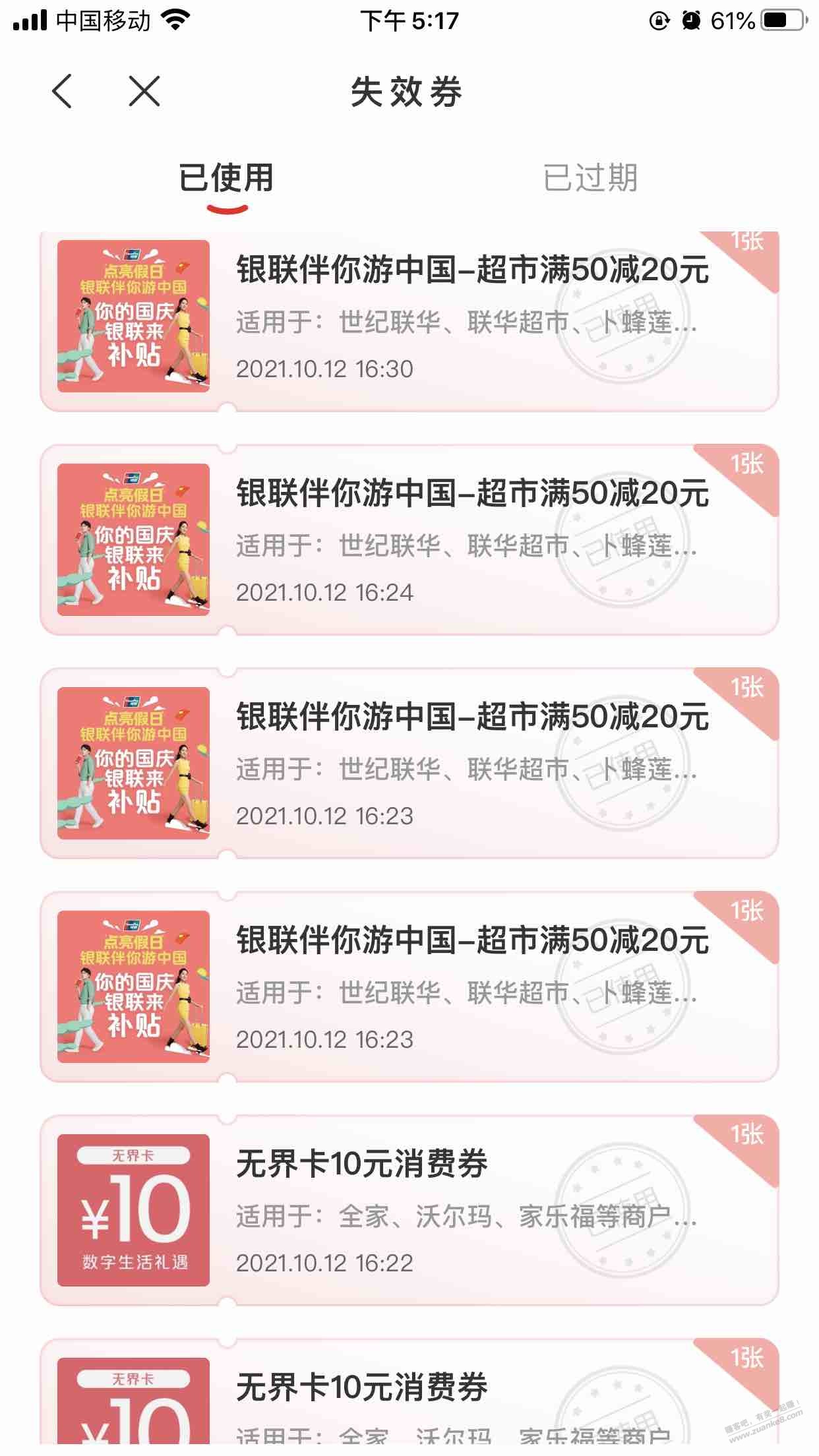Switch to the 已过期 tab
The height and width of the screenshot is (1456, 819).
pyautogui.click(x=590, y=178)
